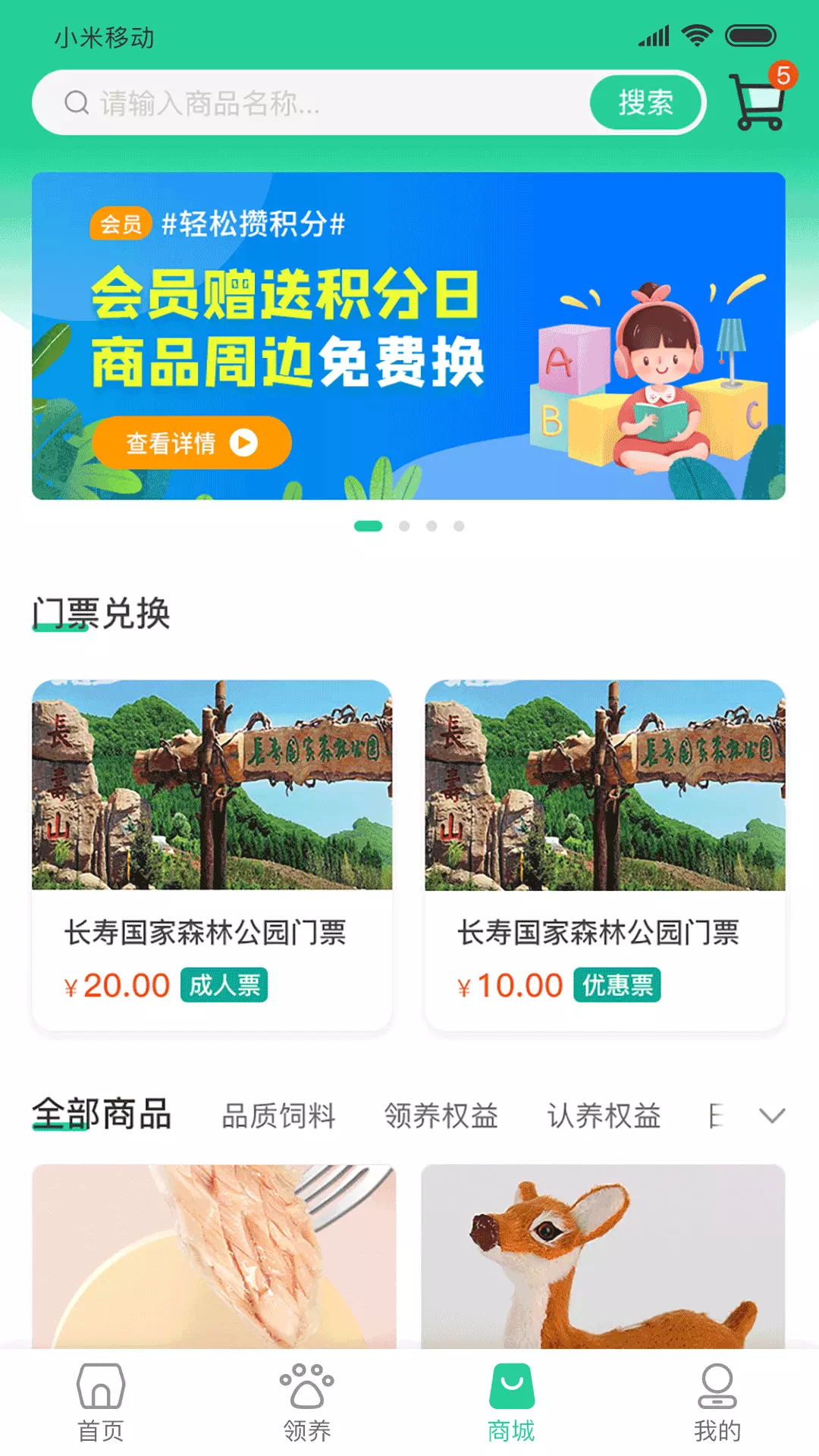Open the 我的 tab
Viewport: 819px width, 1456px height.
click(x=717, y=1404)
